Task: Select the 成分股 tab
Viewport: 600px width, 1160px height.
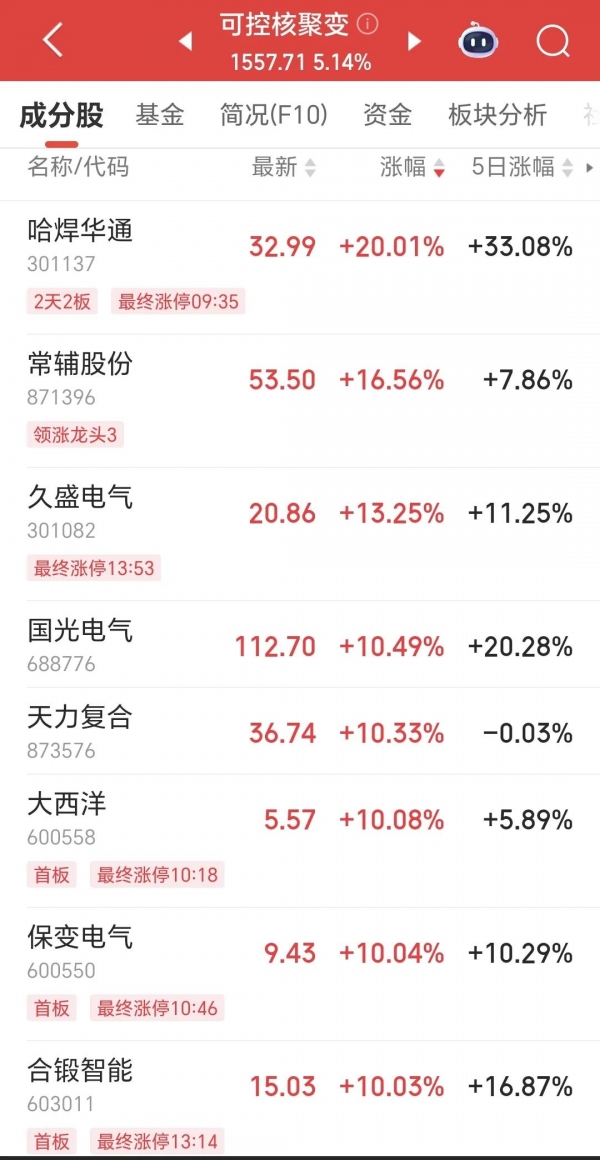Action: [61, 115]
